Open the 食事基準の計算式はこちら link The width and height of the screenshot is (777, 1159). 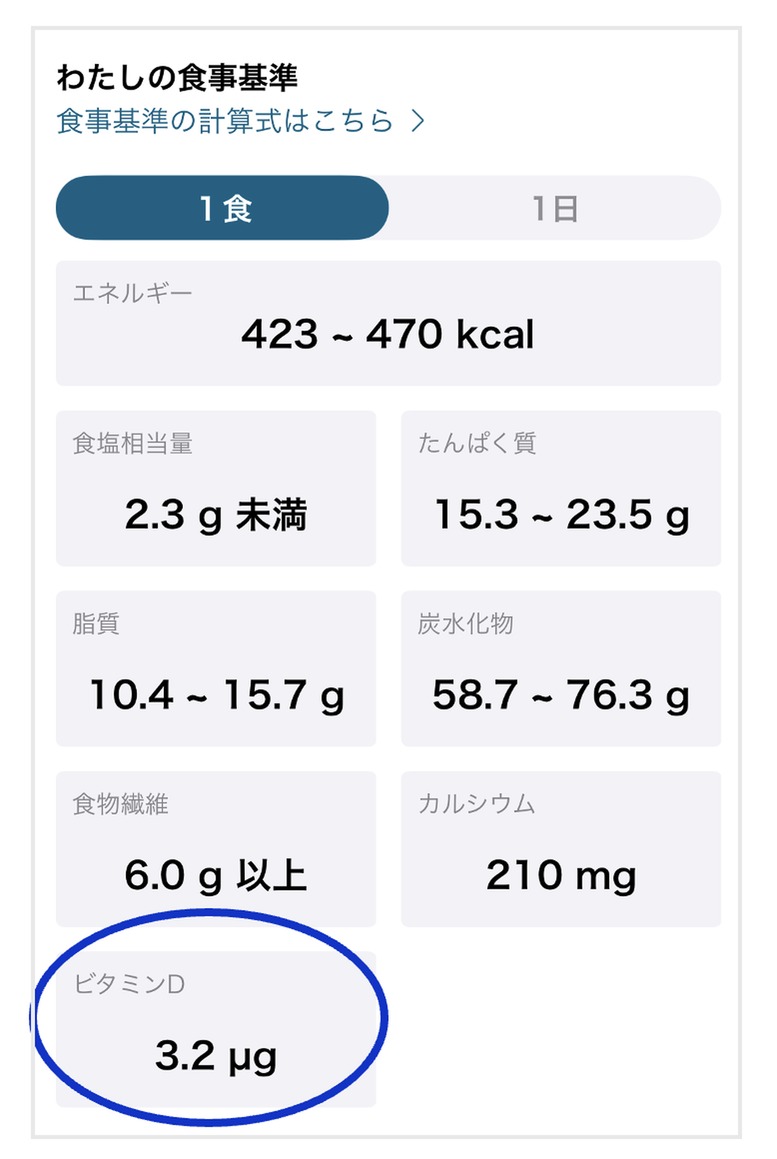click(x=241, y=122)
